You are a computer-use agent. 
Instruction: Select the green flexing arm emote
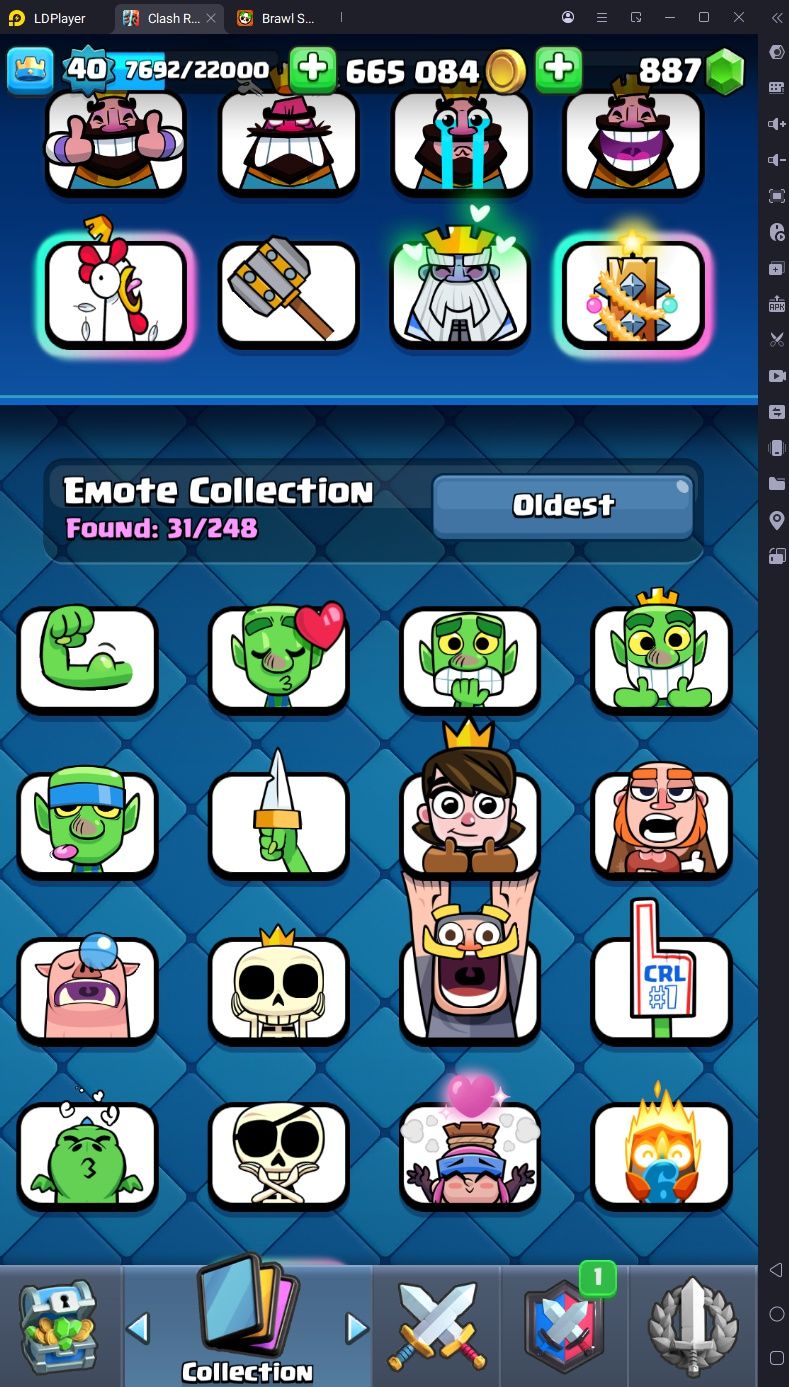pyautogui.click(x=88, y=659)
